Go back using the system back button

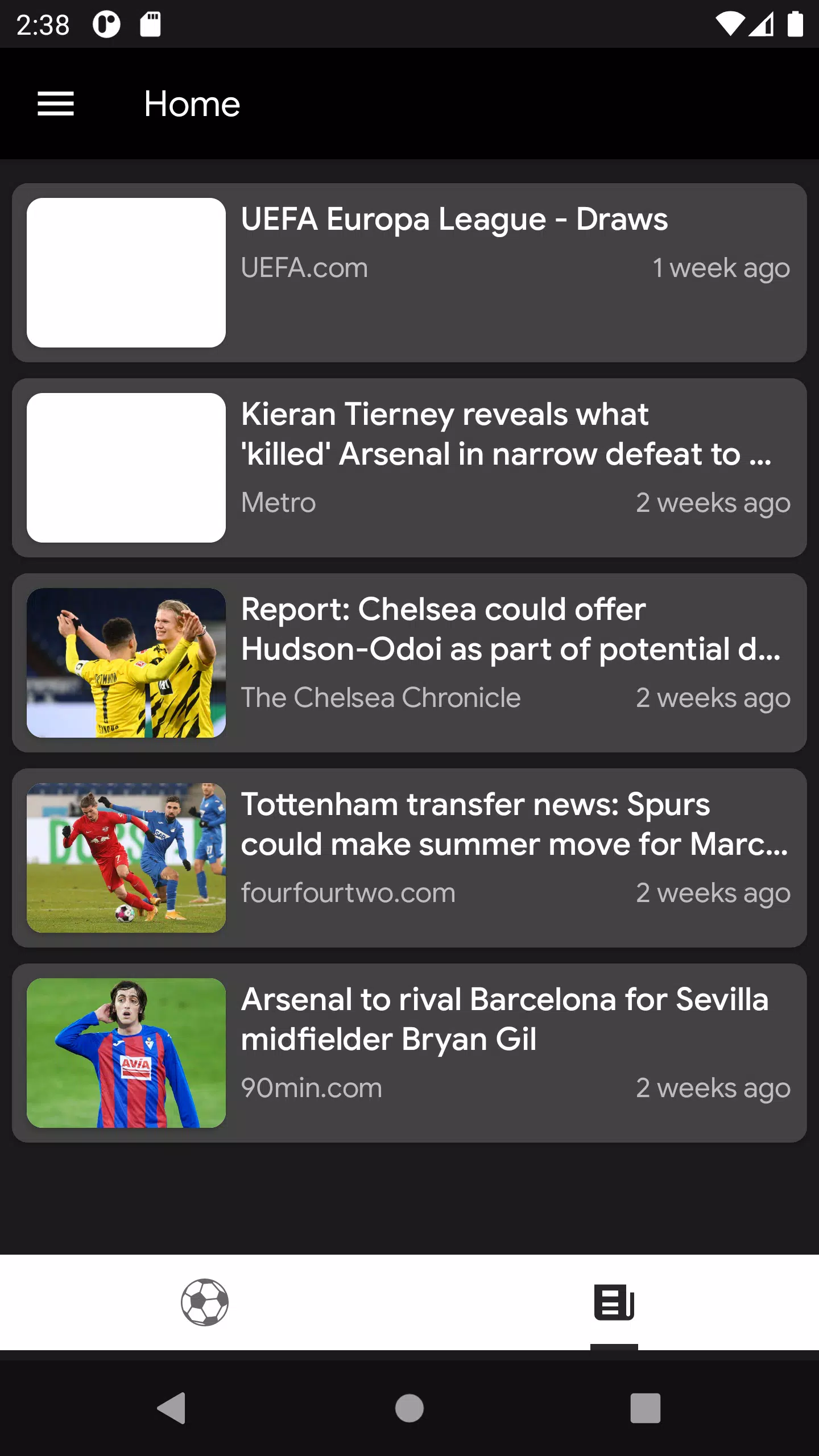[171, 1408]
